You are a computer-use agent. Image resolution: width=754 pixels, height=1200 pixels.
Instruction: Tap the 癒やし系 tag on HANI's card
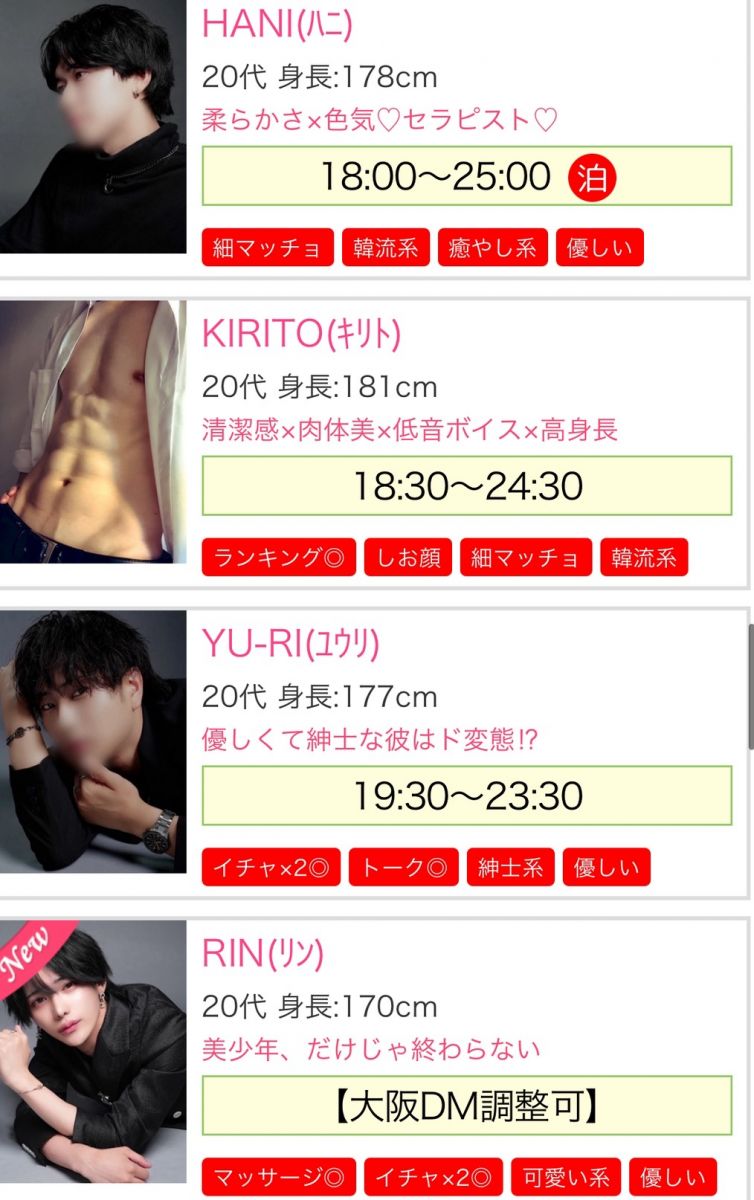pos(493,248)
